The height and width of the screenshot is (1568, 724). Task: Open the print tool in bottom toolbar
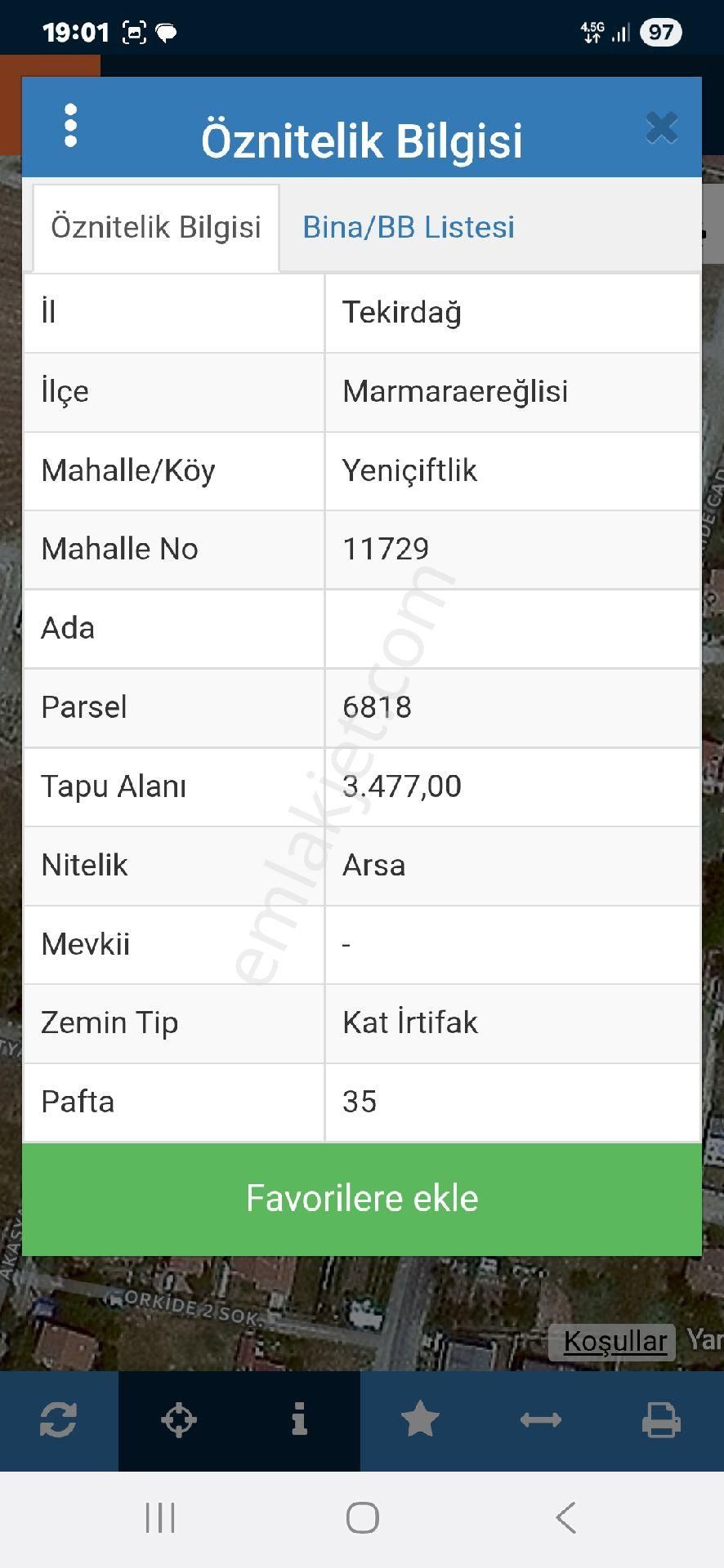coord(662,1421)
